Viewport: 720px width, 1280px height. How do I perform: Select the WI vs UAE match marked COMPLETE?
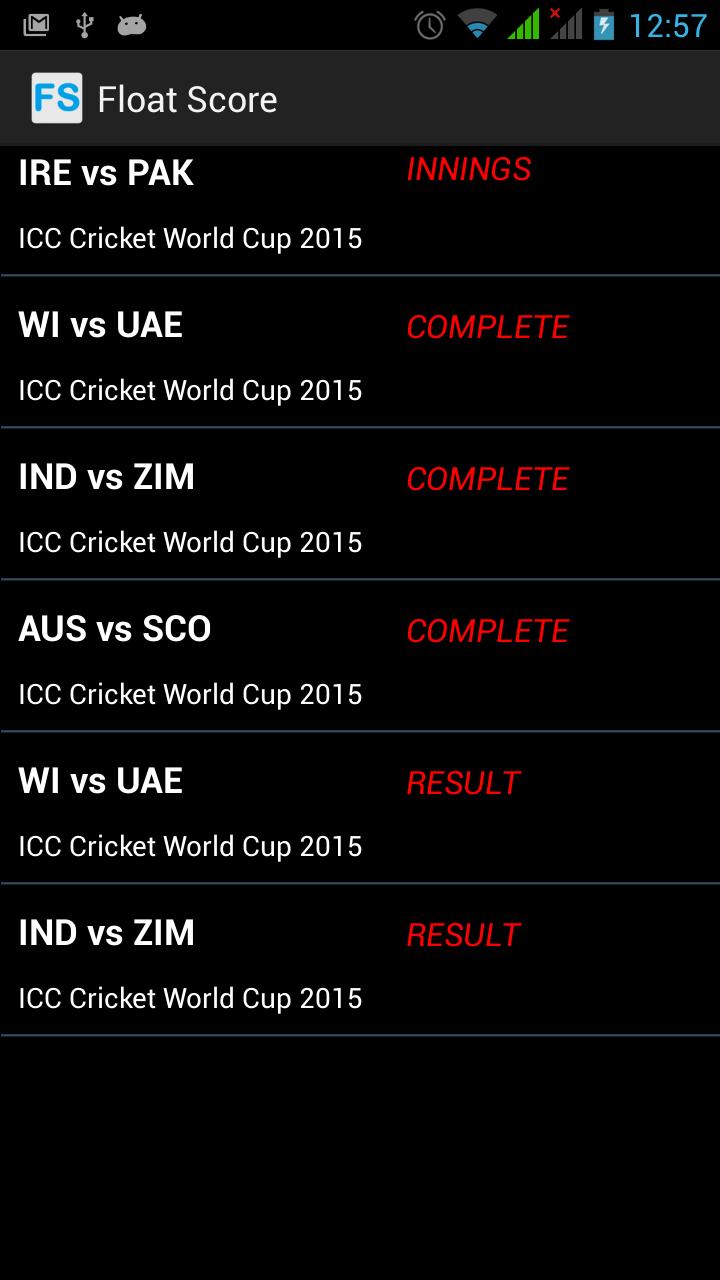coord(360,352)
